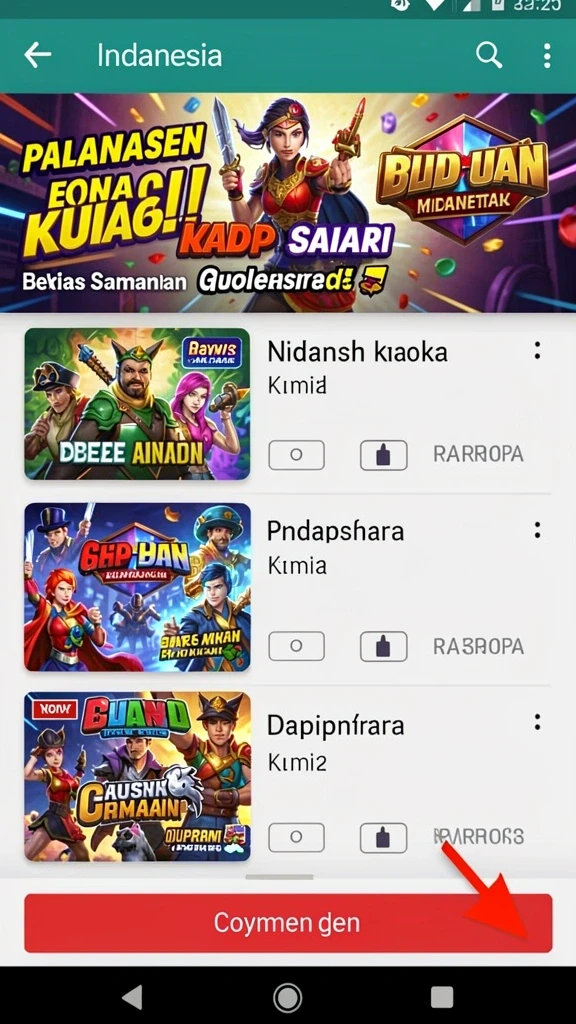Go back using the top-left arrow
Image resolution: width=576 pixels, height=1024 pixels.
(x=37, y=56)
